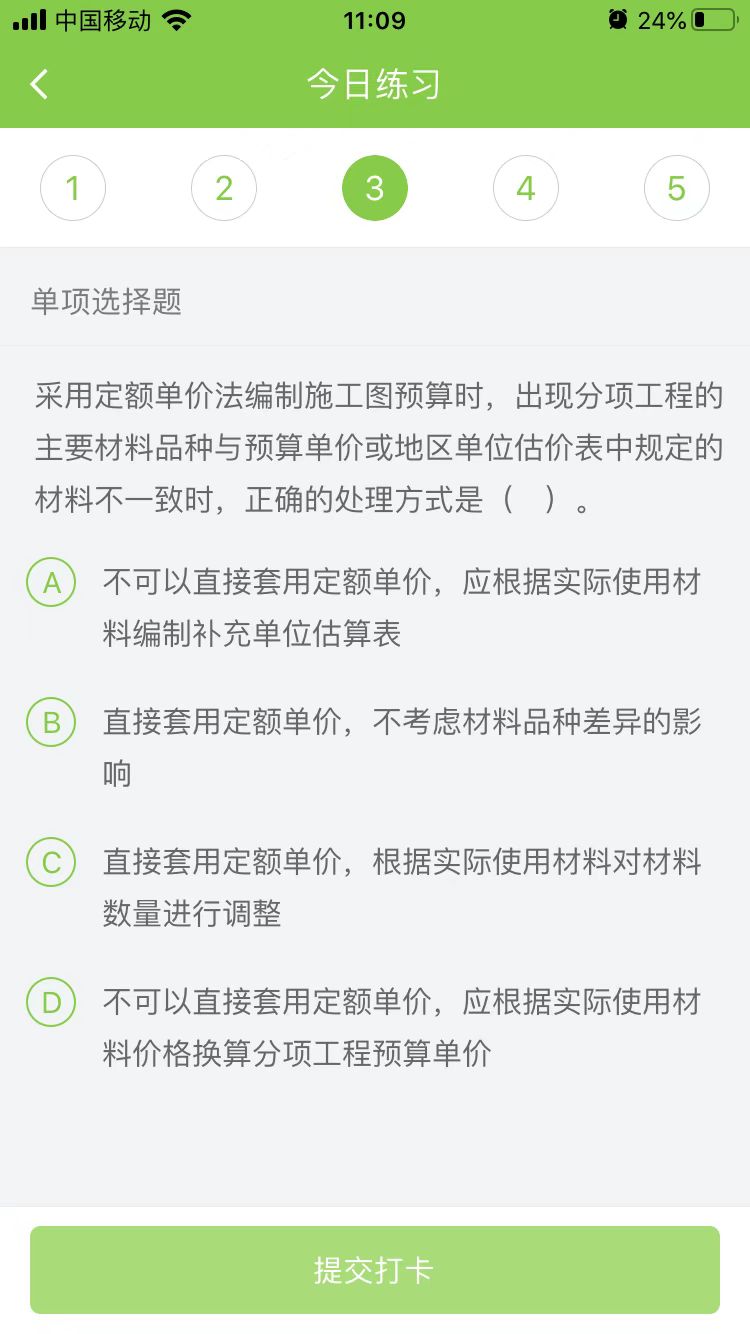Choose answer option B
Viewport: 750px width, 1334px height.
pos(52,722)
